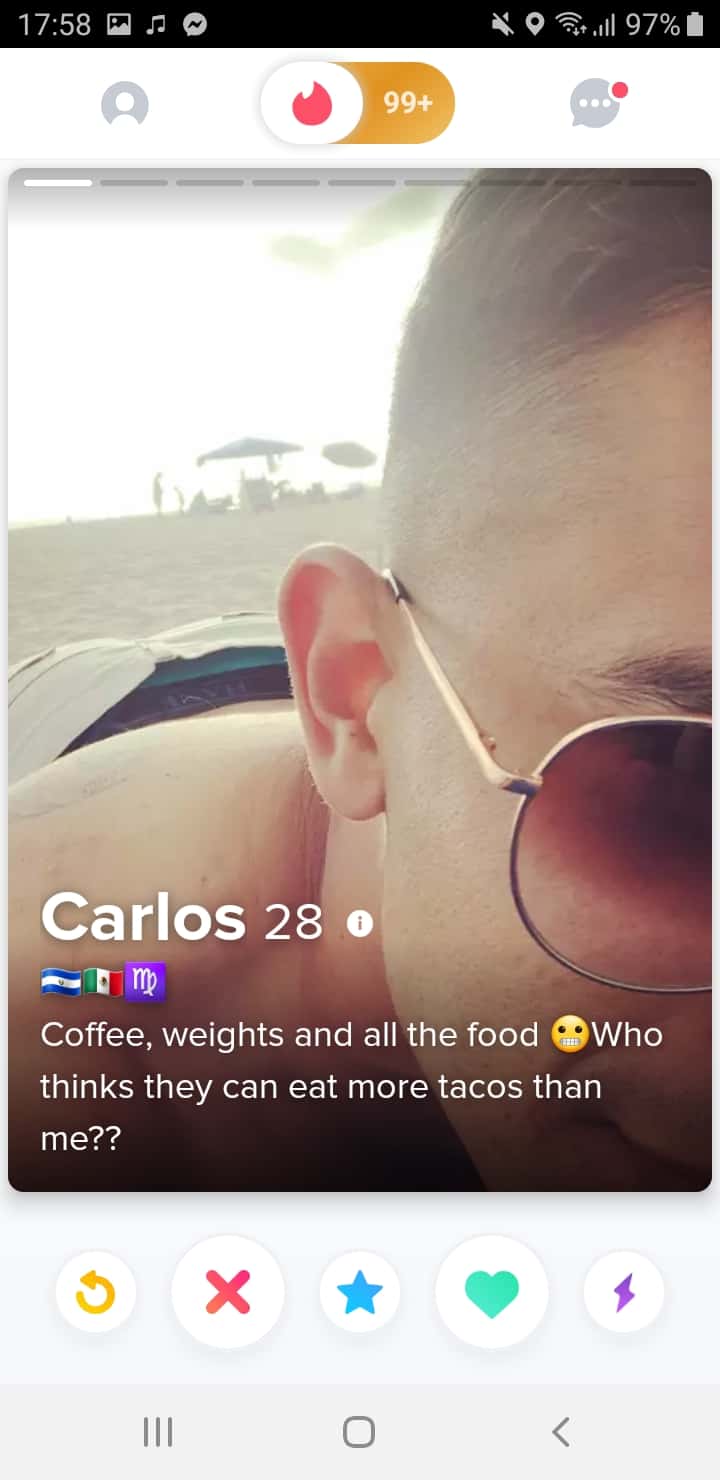Open the messages chat bubble
Screen dimensions: 720x1480
pyautogui.click(x=597, y=103)
